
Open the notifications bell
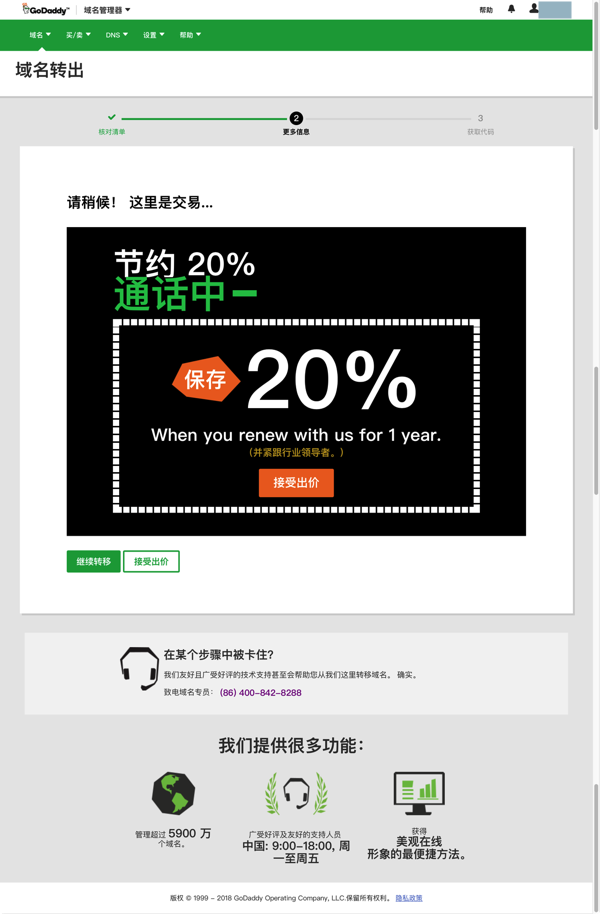[511, 9]
